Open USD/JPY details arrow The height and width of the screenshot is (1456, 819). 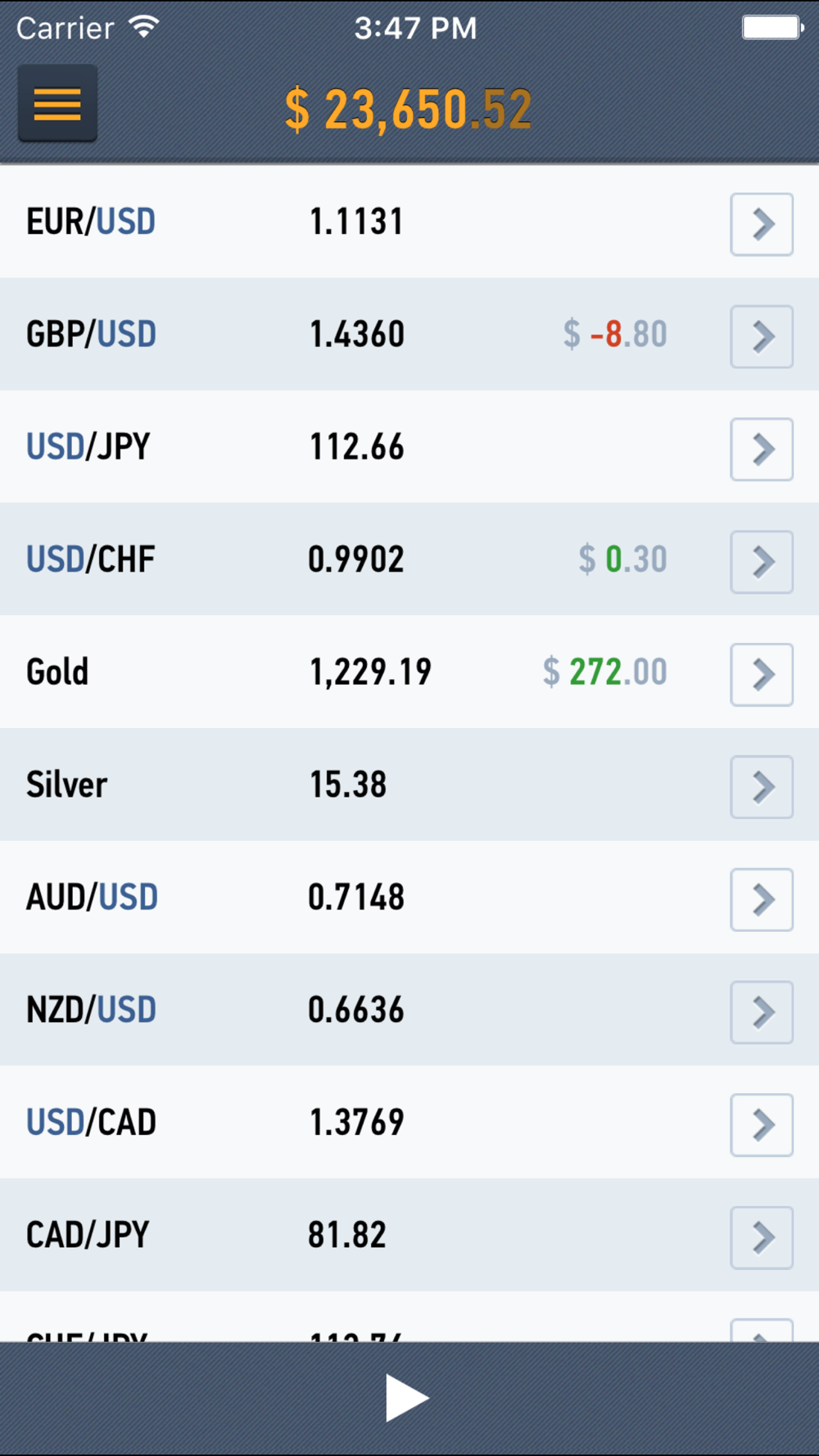[762, 450]
